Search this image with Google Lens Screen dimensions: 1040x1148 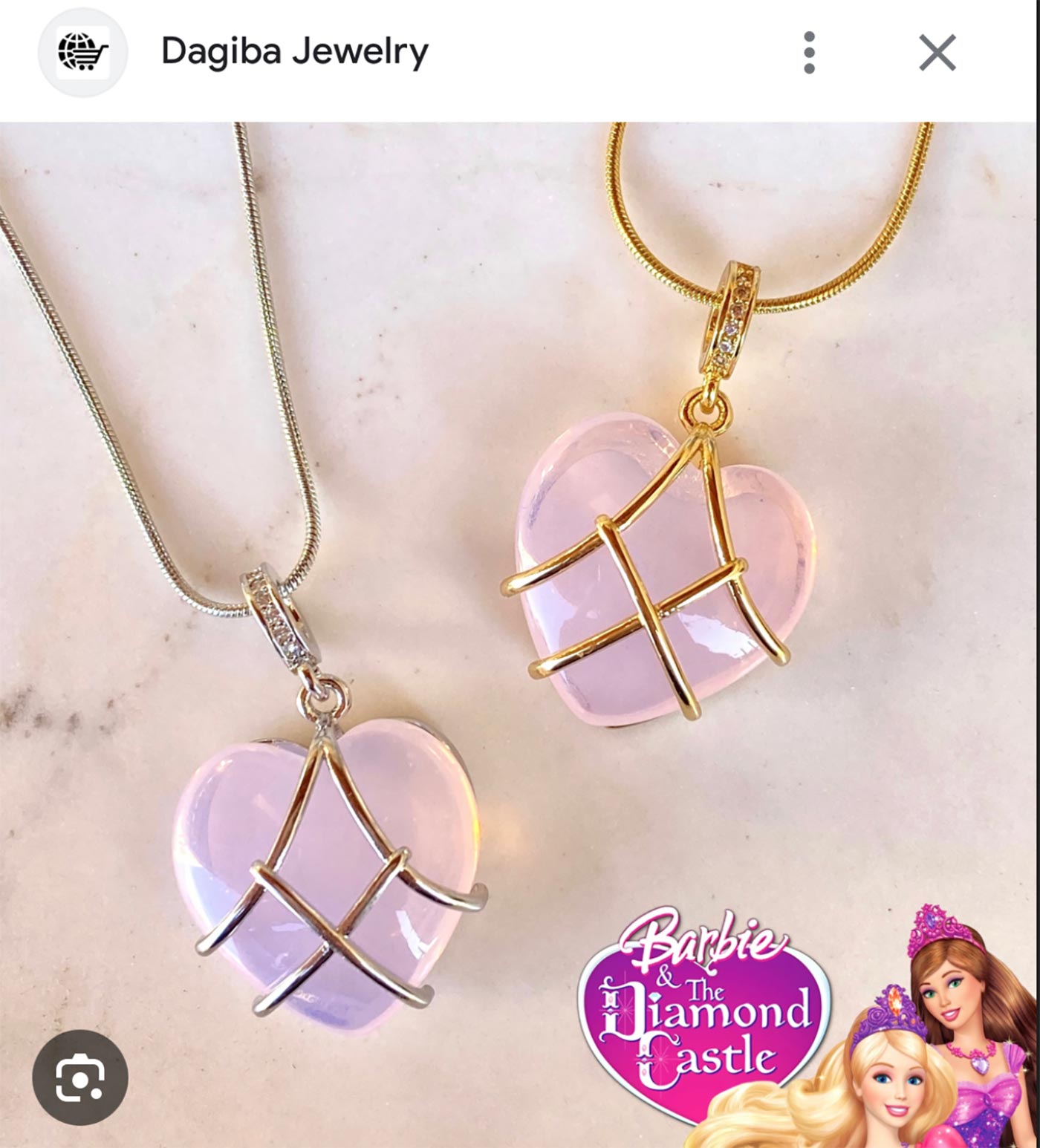[x=80, y=1077]
